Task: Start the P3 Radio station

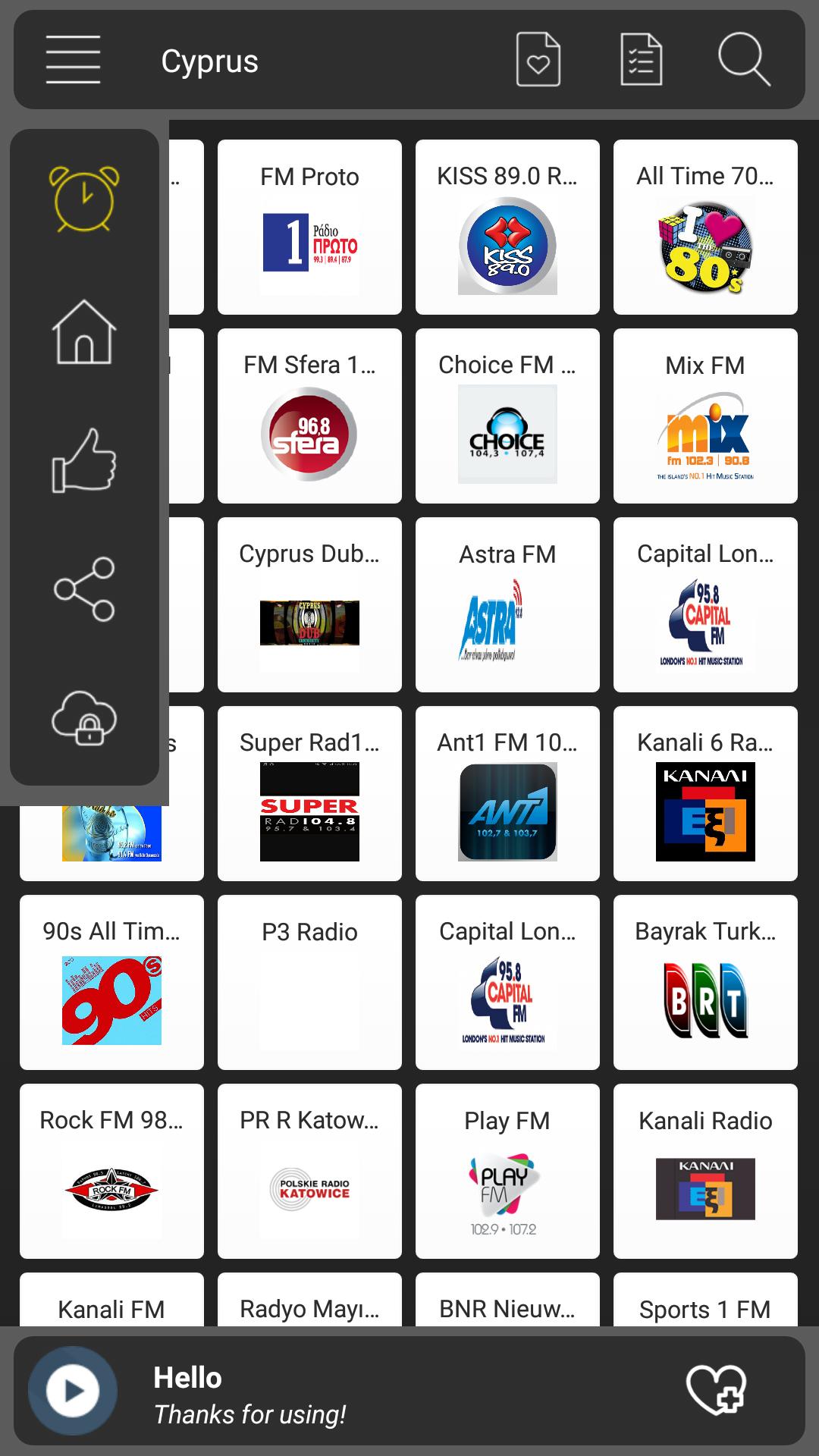Action: point(309,982)
